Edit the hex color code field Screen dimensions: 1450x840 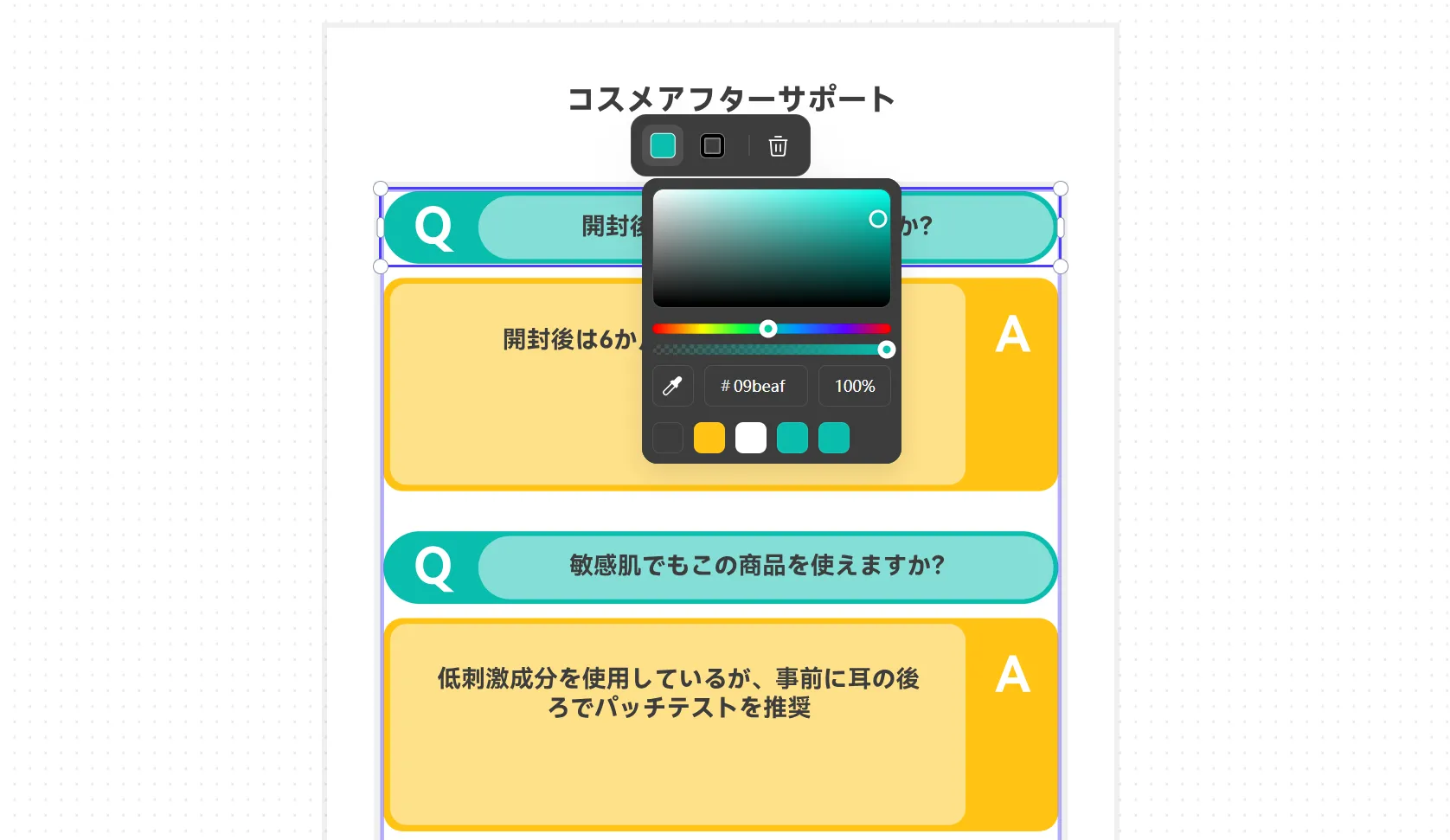tap(755, 386)
